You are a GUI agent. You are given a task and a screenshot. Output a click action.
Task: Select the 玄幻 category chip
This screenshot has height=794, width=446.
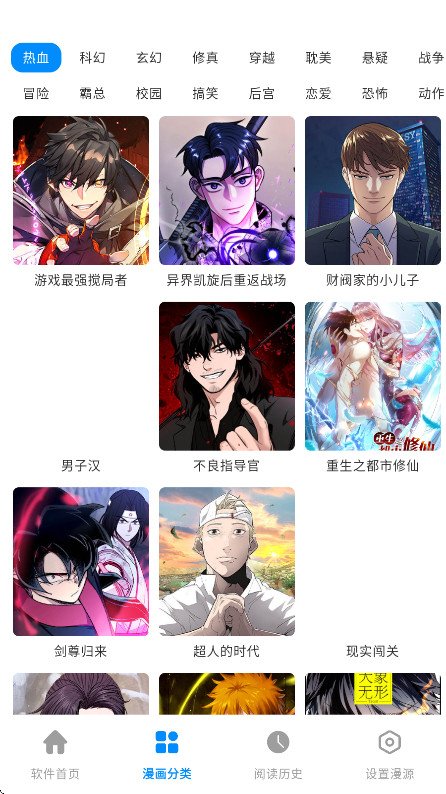(149, 58)
